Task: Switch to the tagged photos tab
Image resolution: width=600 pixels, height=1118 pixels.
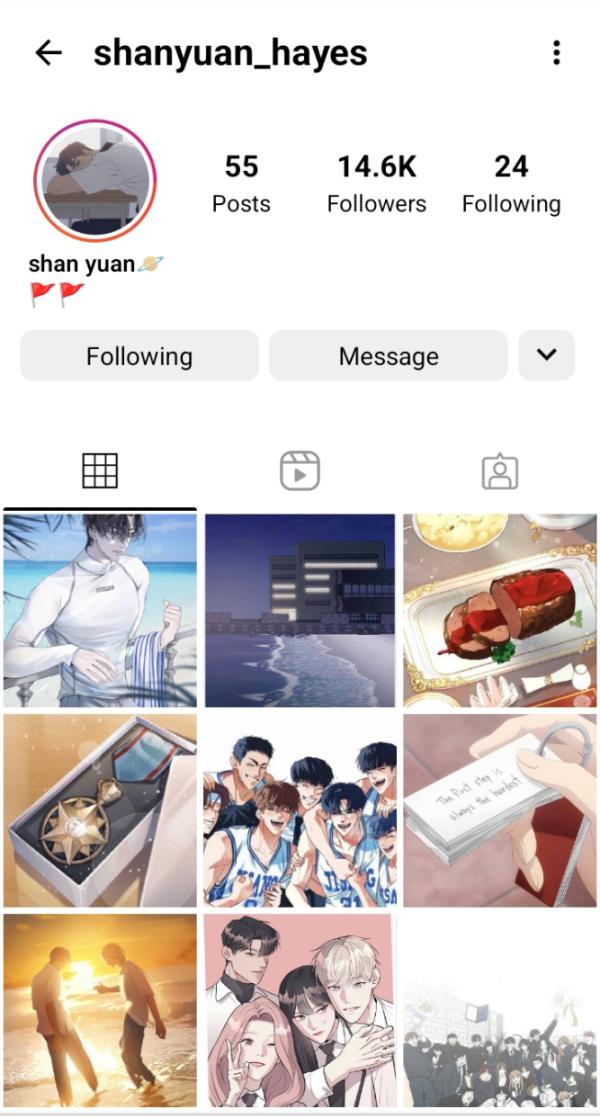Action: pos(500,471)
